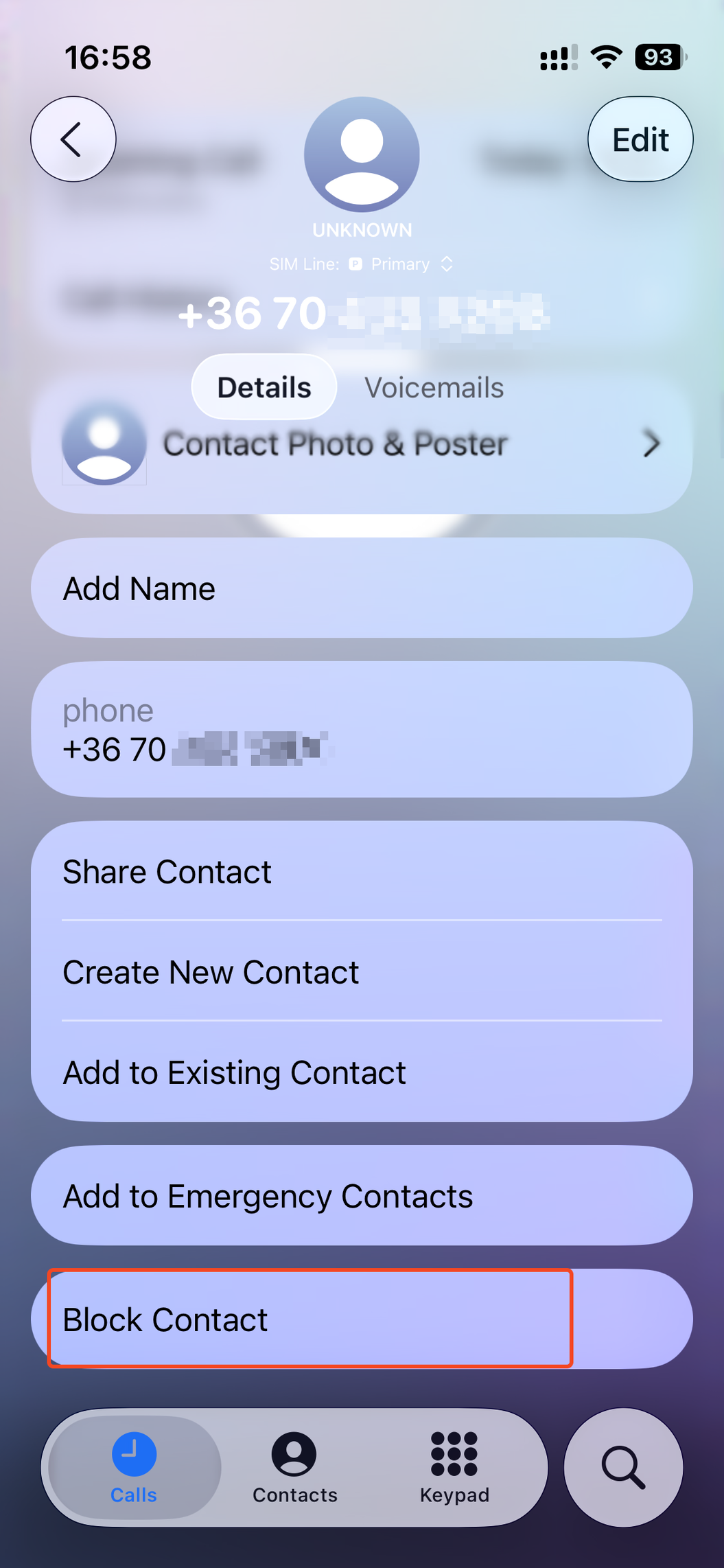Open the Contacts tab
This screenshot has height=1568, width=724.
[294, 1468]
